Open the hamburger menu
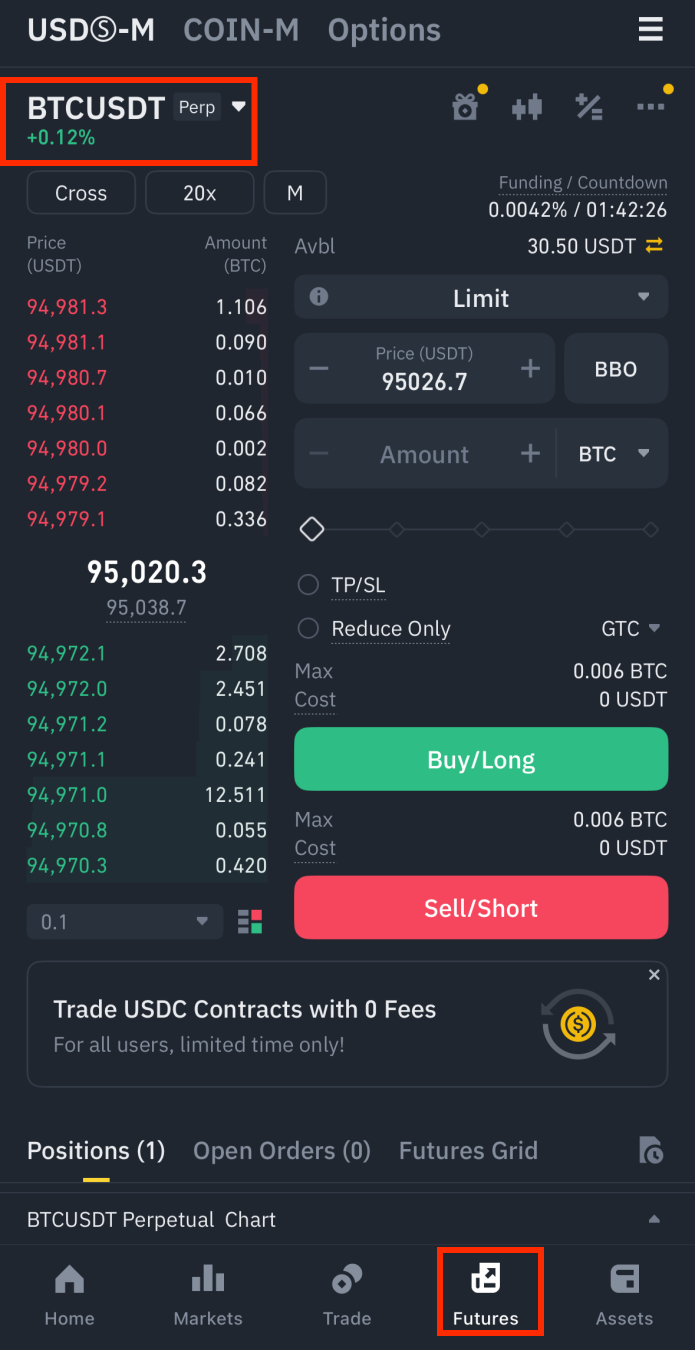The height and width of the screenshot is (1350, 695). point(650,30)
